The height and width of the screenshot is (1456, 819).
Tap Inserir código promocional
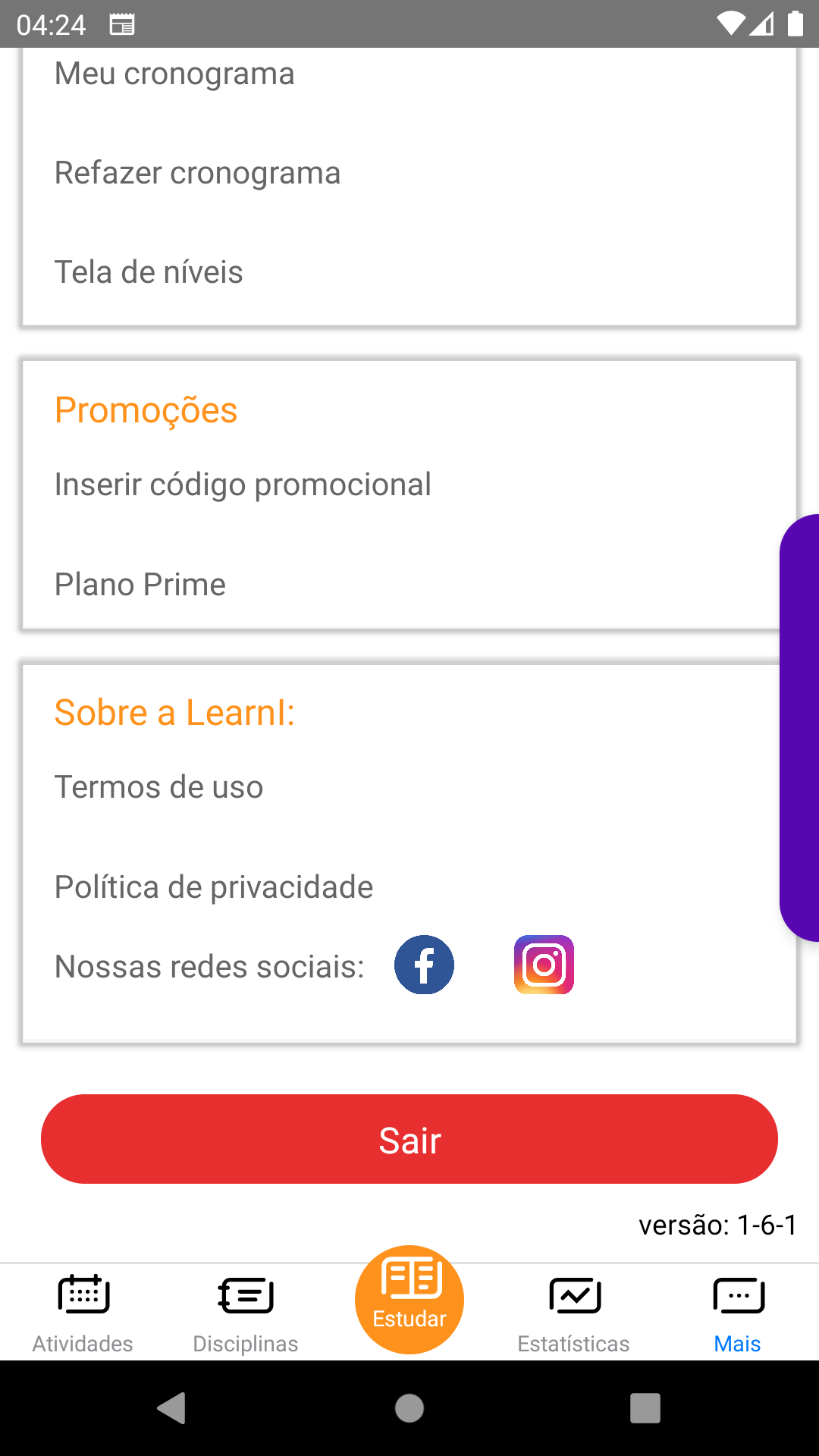(x=243, y=485)
